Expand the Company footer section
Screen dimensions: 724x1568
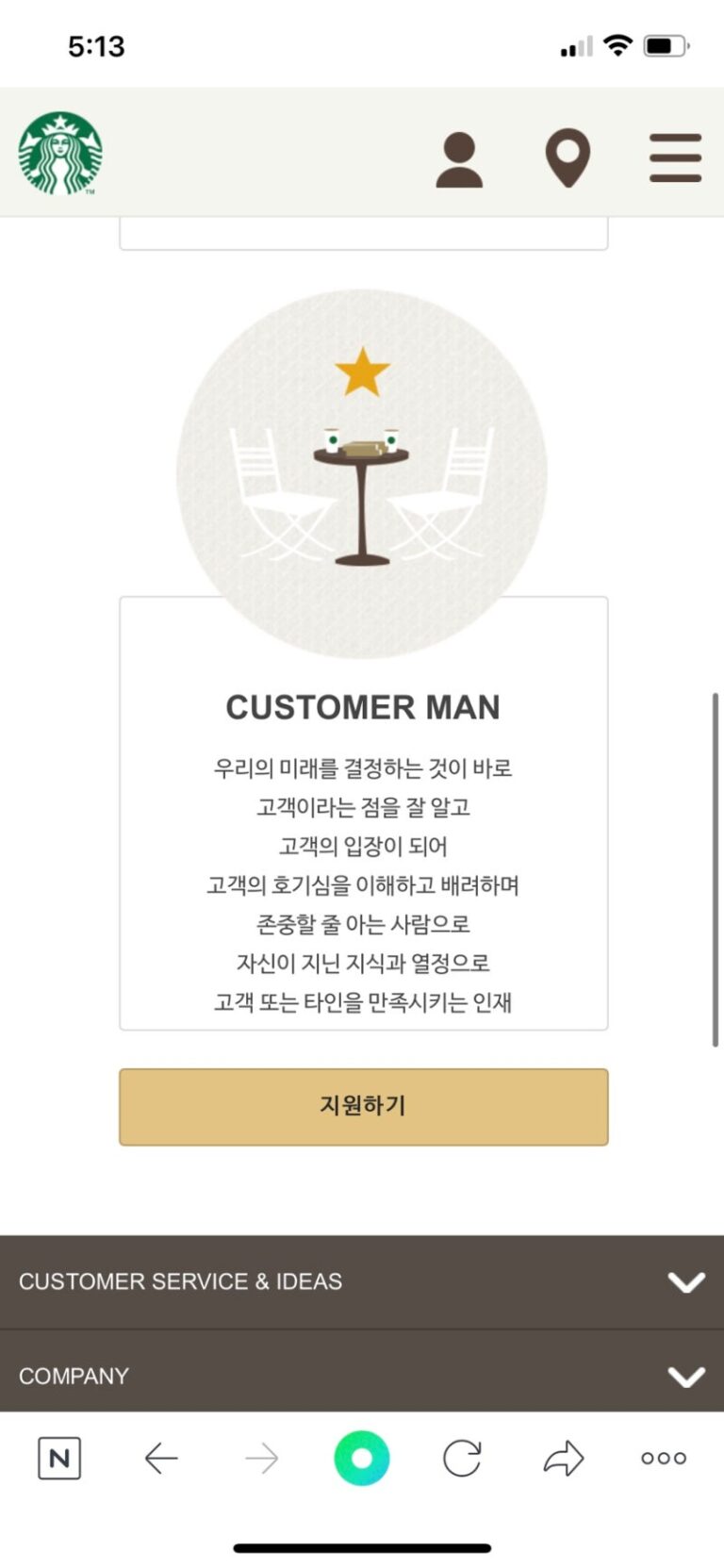point(685,1377)
